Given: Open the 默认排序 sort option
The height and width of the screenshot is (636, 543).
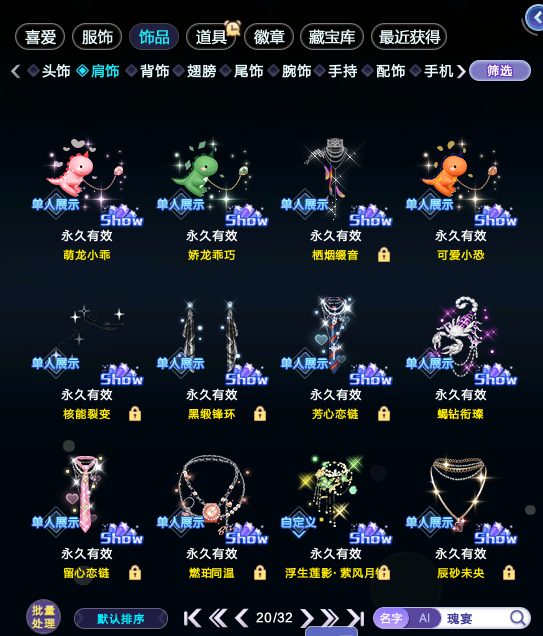Looking at the screenshot, I should pyautogui.click(x=121, y=619).
